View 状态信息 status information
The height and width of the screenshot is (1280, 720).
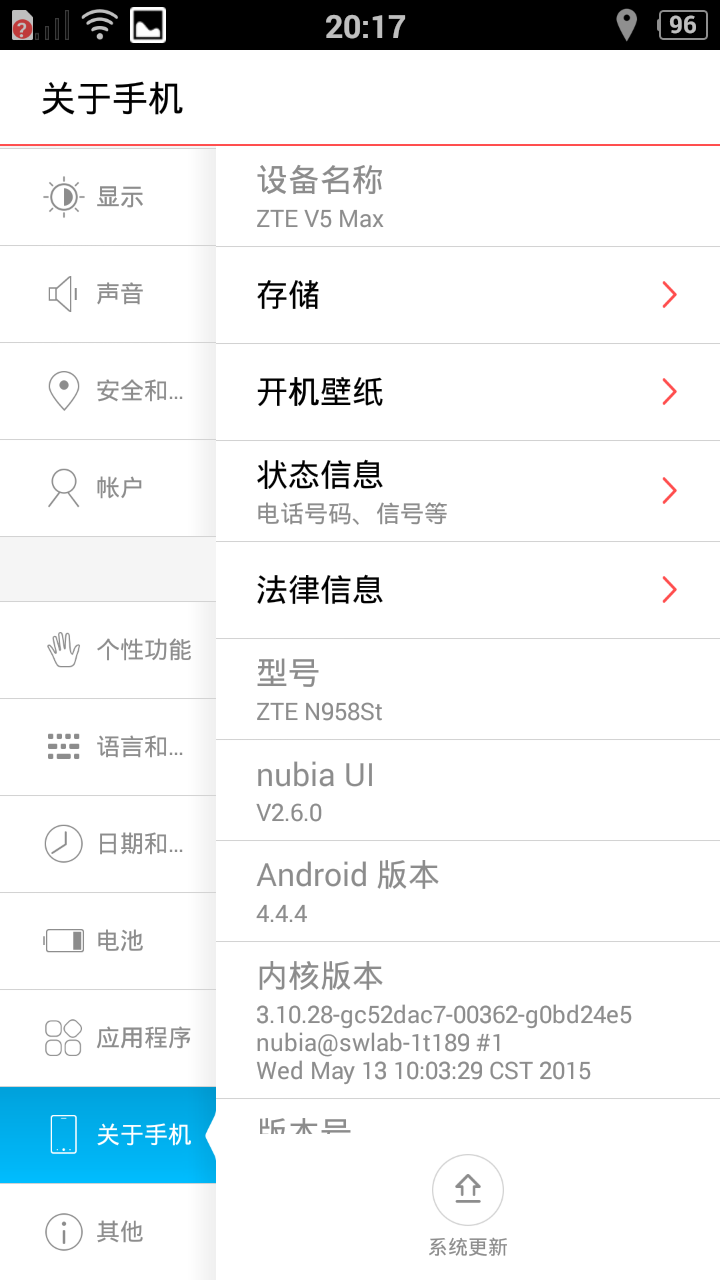pos(467,491)
